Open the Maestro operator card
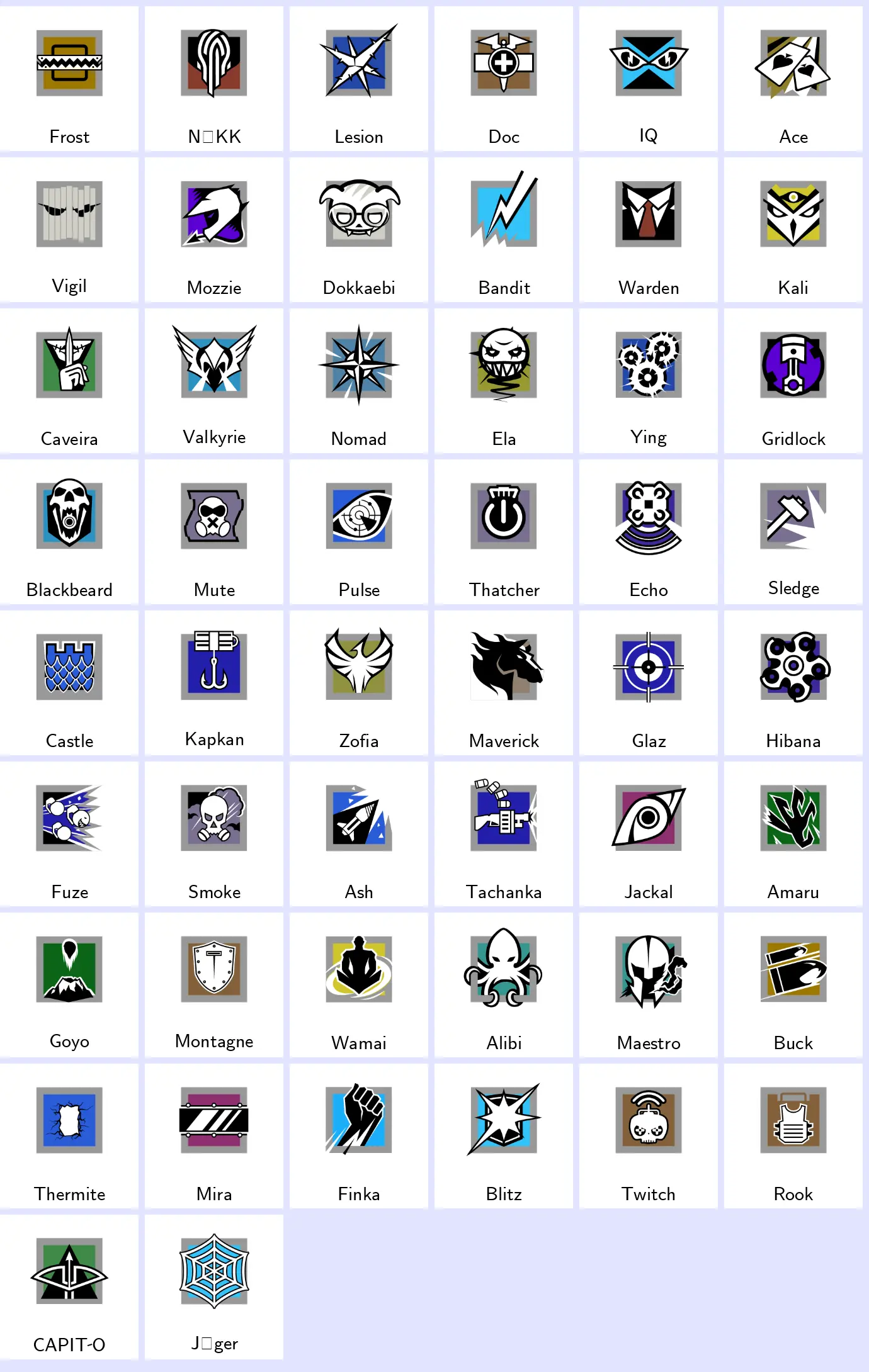Image resolution: width=869 pixels, height=1372 pixels. click(649, 985)
